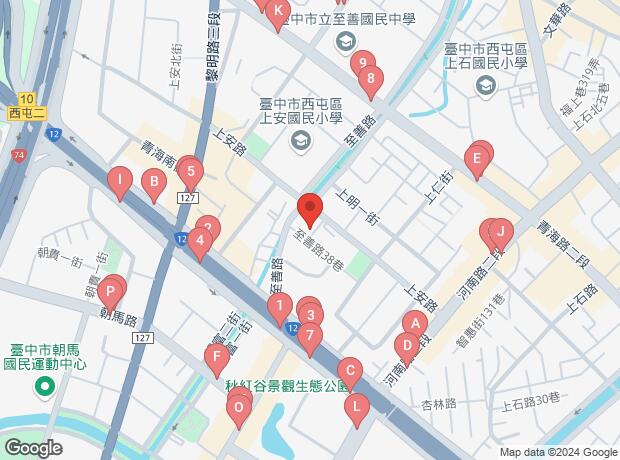Open map marker F
Image resolution: width=620 pixels, height=460 pixels.
216,356
